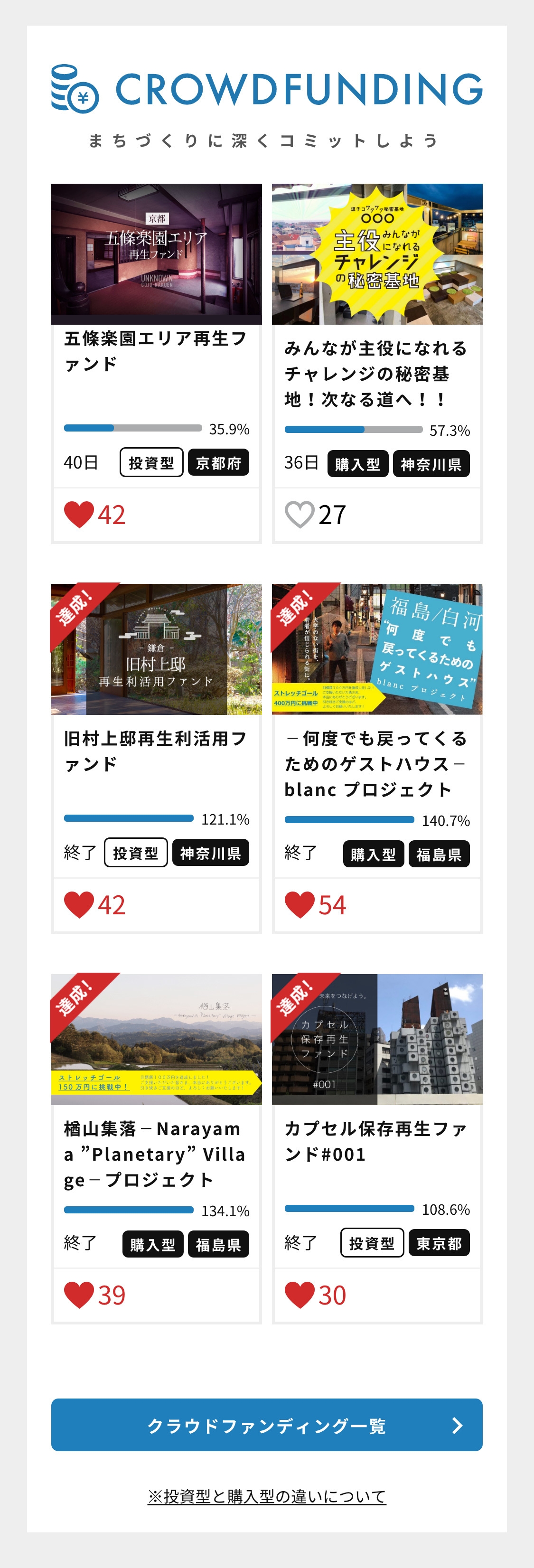Select the 京都府 tag
The image size is (534, 1568).
click(x=218, y=463)
